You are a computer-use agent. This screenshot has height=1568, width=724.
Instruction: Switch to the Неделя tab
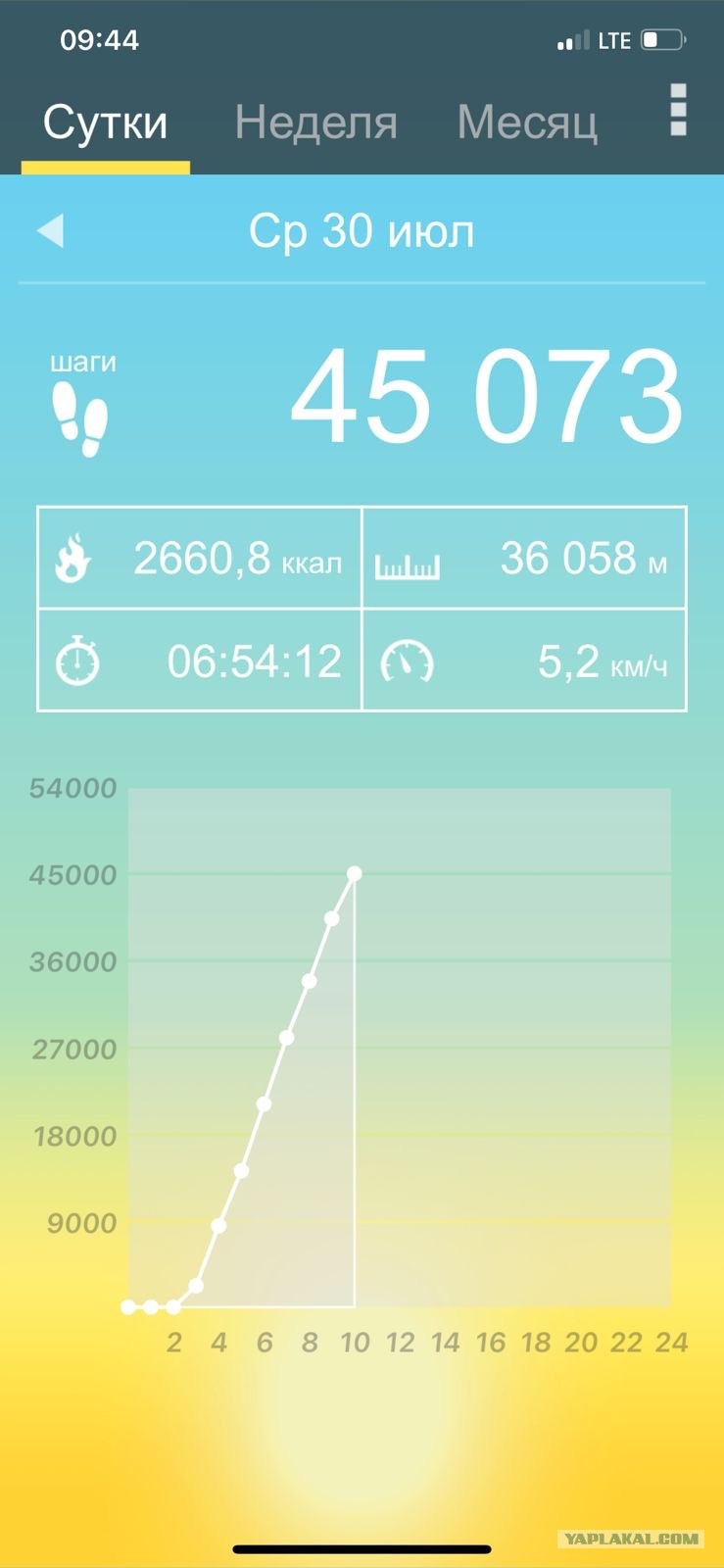click(315, 123)
